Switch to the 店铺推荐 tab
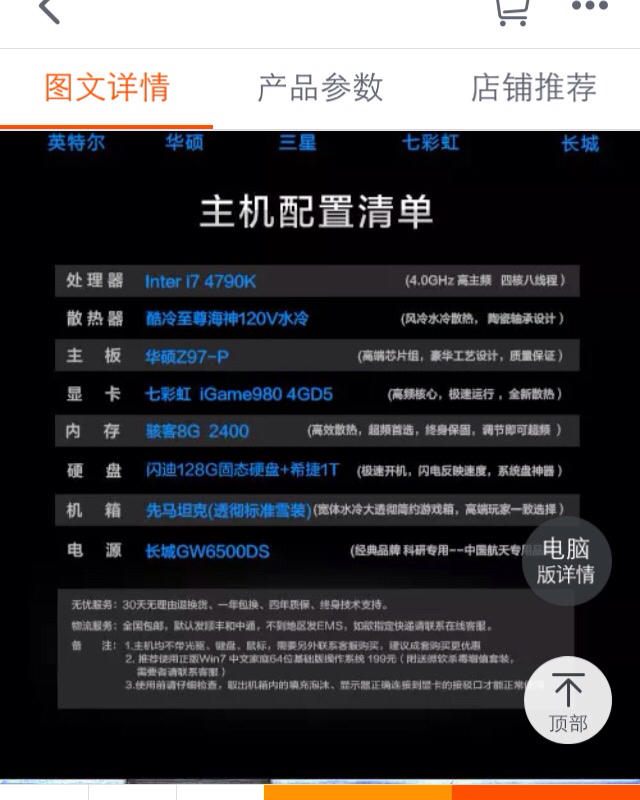 [534, 88]
